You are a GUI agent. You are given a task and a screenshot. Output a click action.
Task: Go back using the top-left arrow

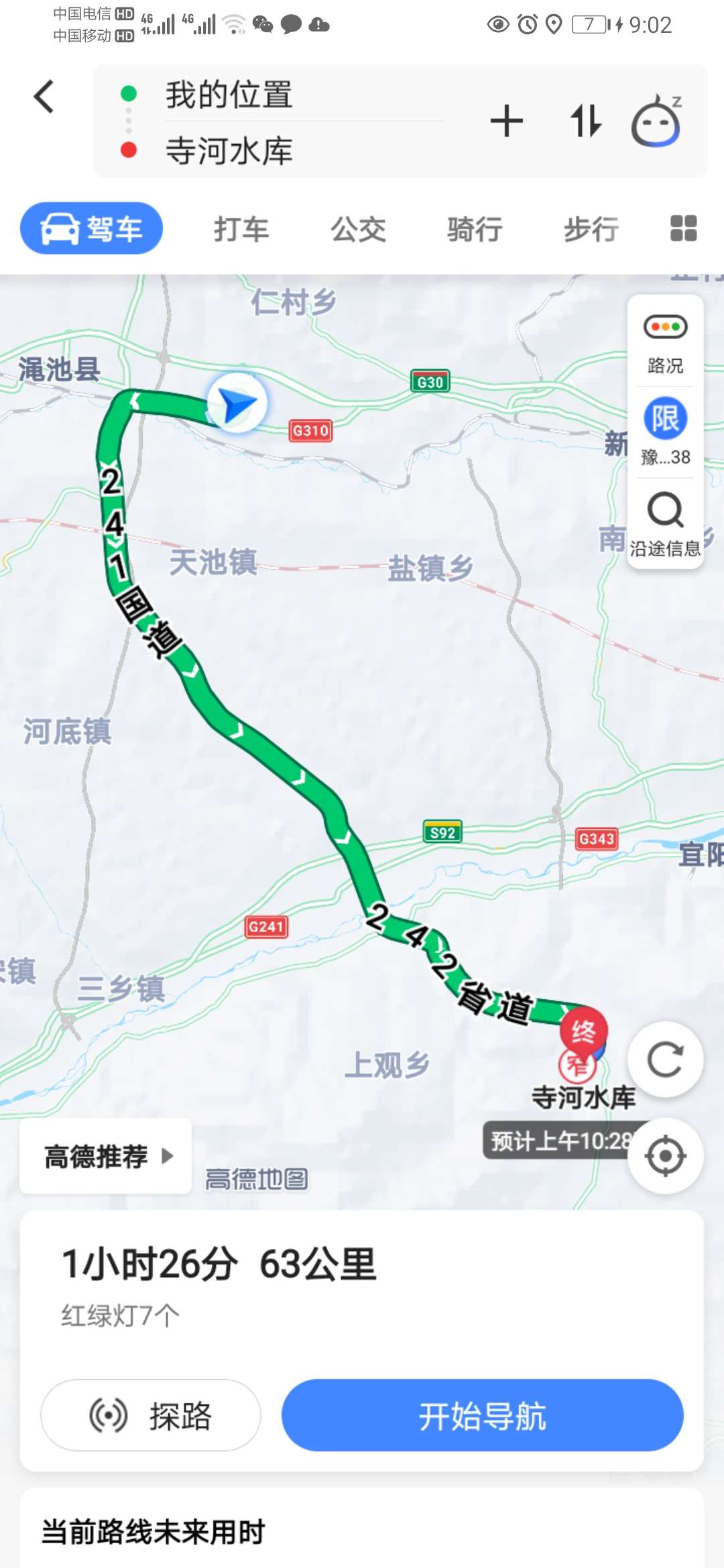point(44,97)
